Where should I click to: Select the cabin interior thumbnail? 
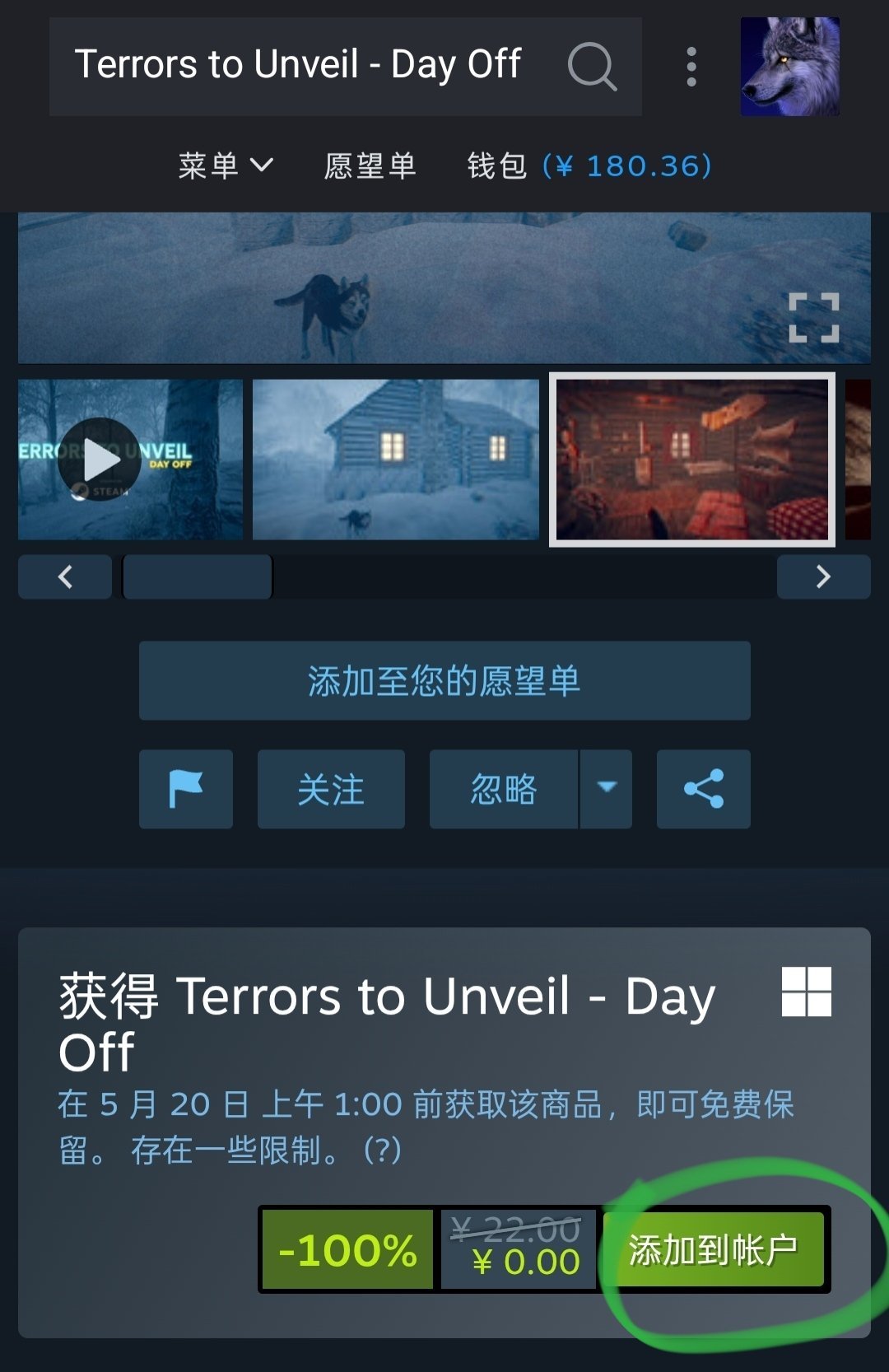[x=692, y=460]
